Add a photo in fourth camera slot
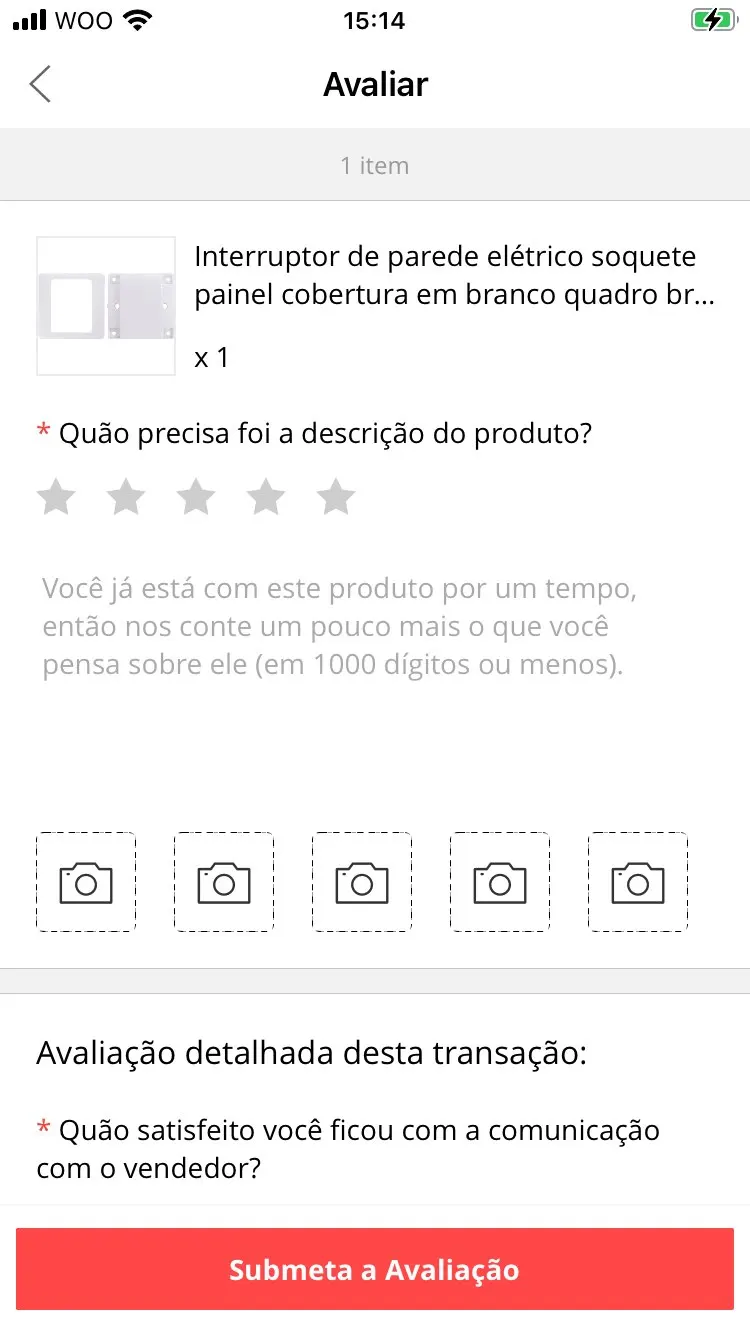 coord(500,882)
